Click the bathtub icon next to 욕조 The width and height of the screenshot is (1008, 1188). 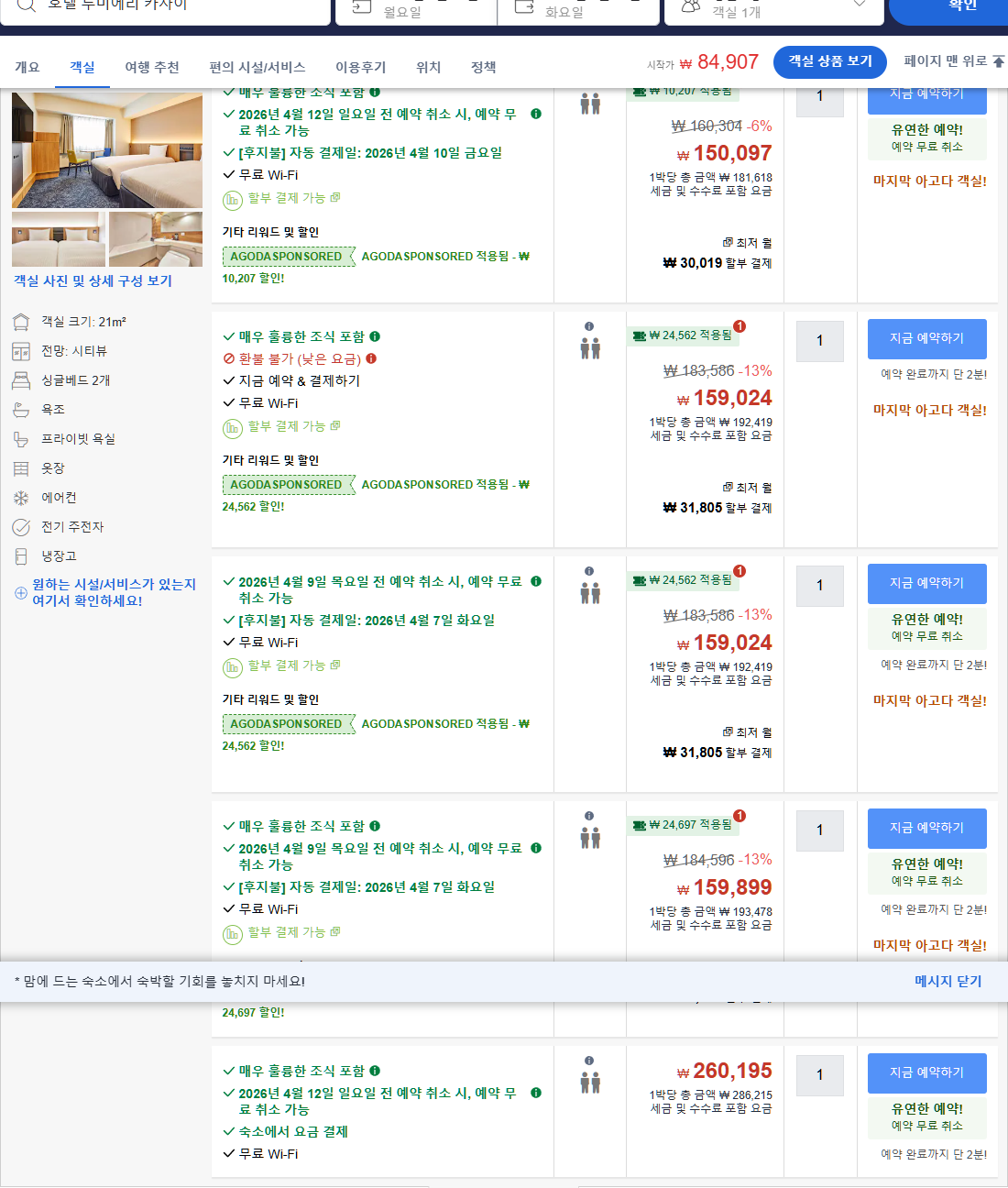coord(23,409)
